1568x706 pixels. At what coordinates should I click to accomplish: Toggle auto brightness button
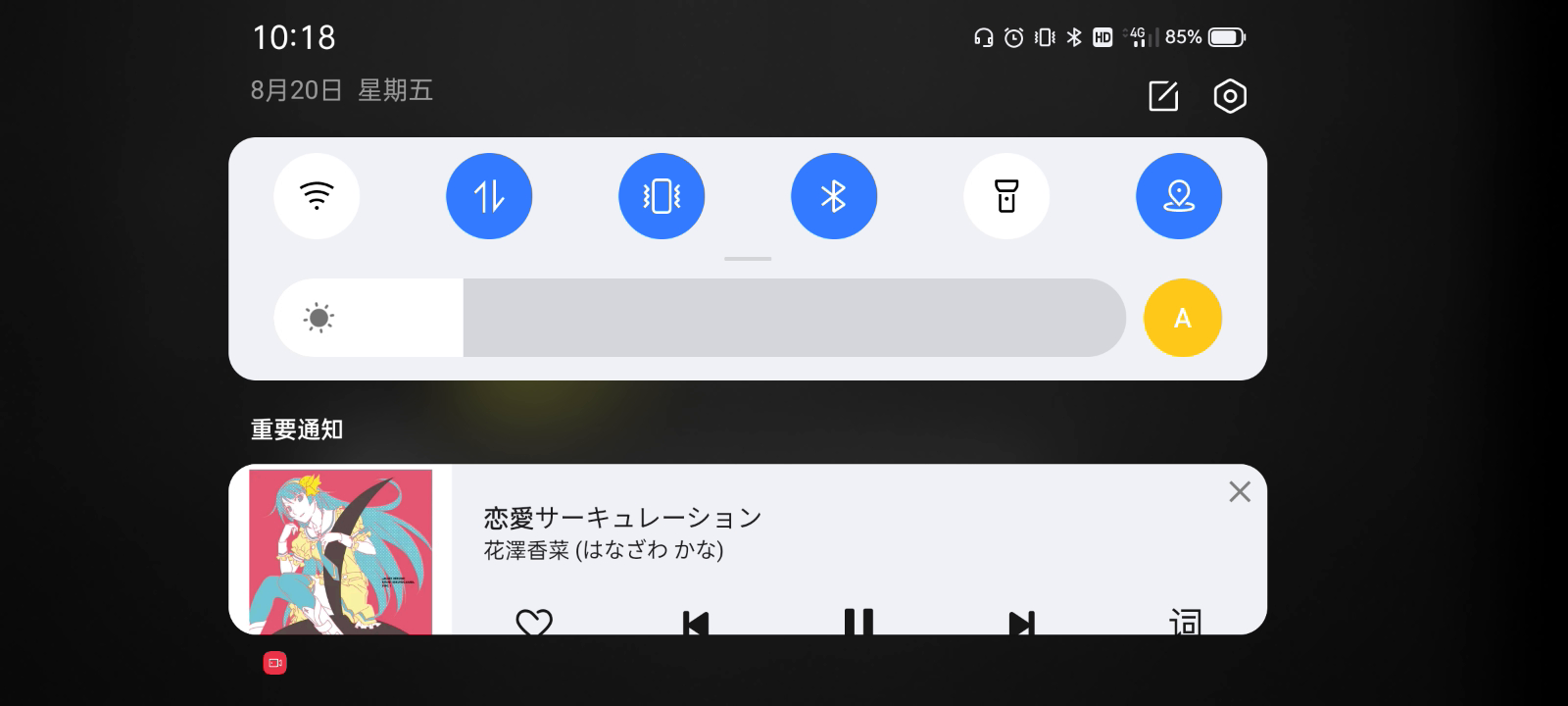coord(1183,318)
